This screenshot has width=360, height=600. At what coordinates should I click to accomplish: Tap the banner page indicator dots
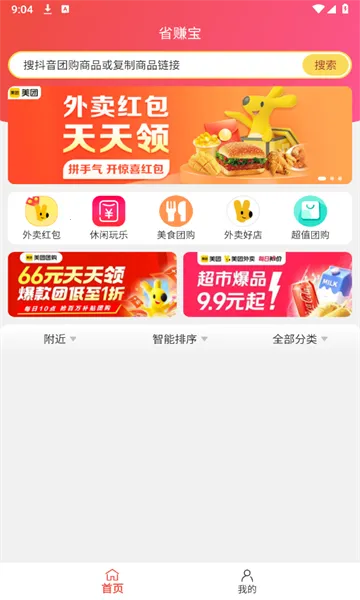coord(331,178)
